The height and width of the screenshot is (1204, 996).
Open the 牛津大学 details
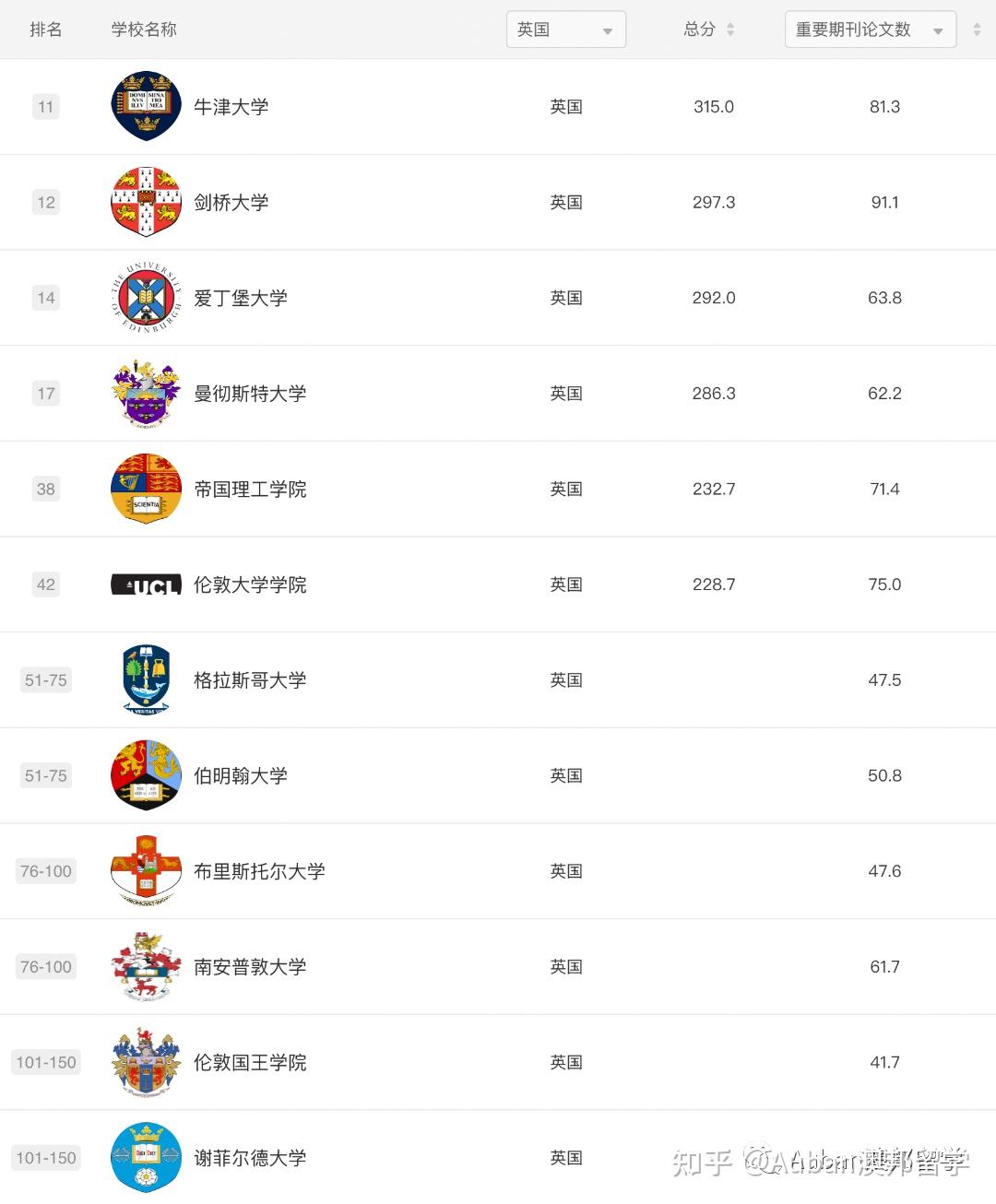[x=231, y=107]
